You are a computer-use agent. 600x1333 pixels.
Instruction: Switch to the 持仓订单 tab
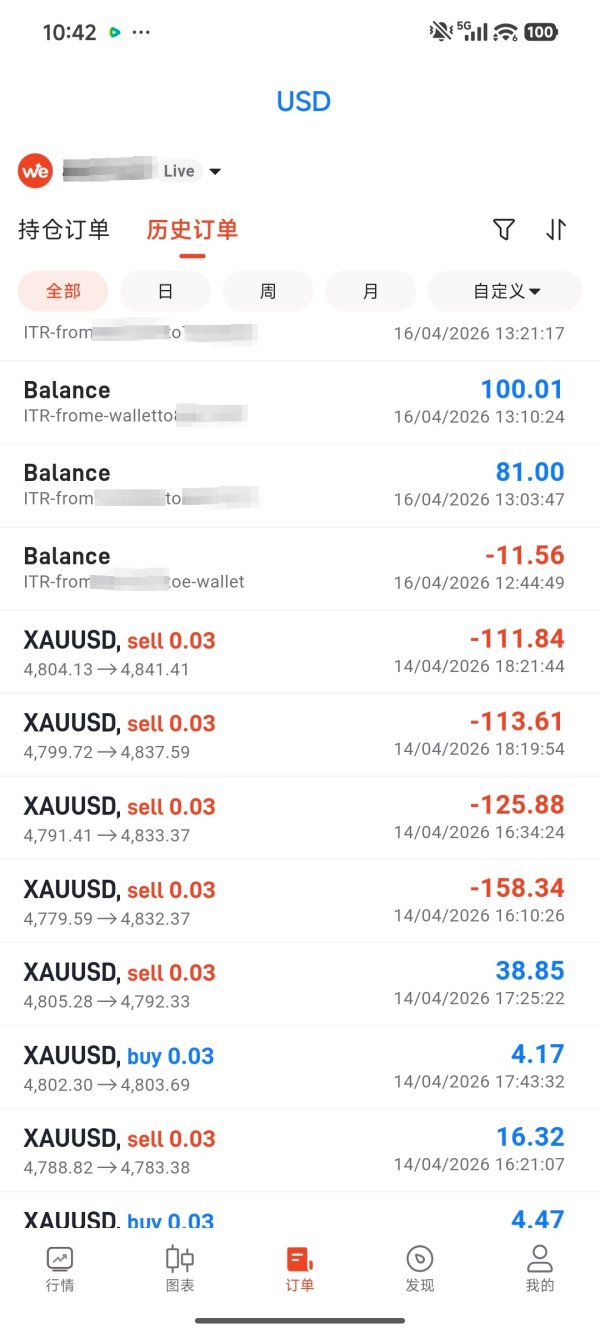(x=64, y=230)
